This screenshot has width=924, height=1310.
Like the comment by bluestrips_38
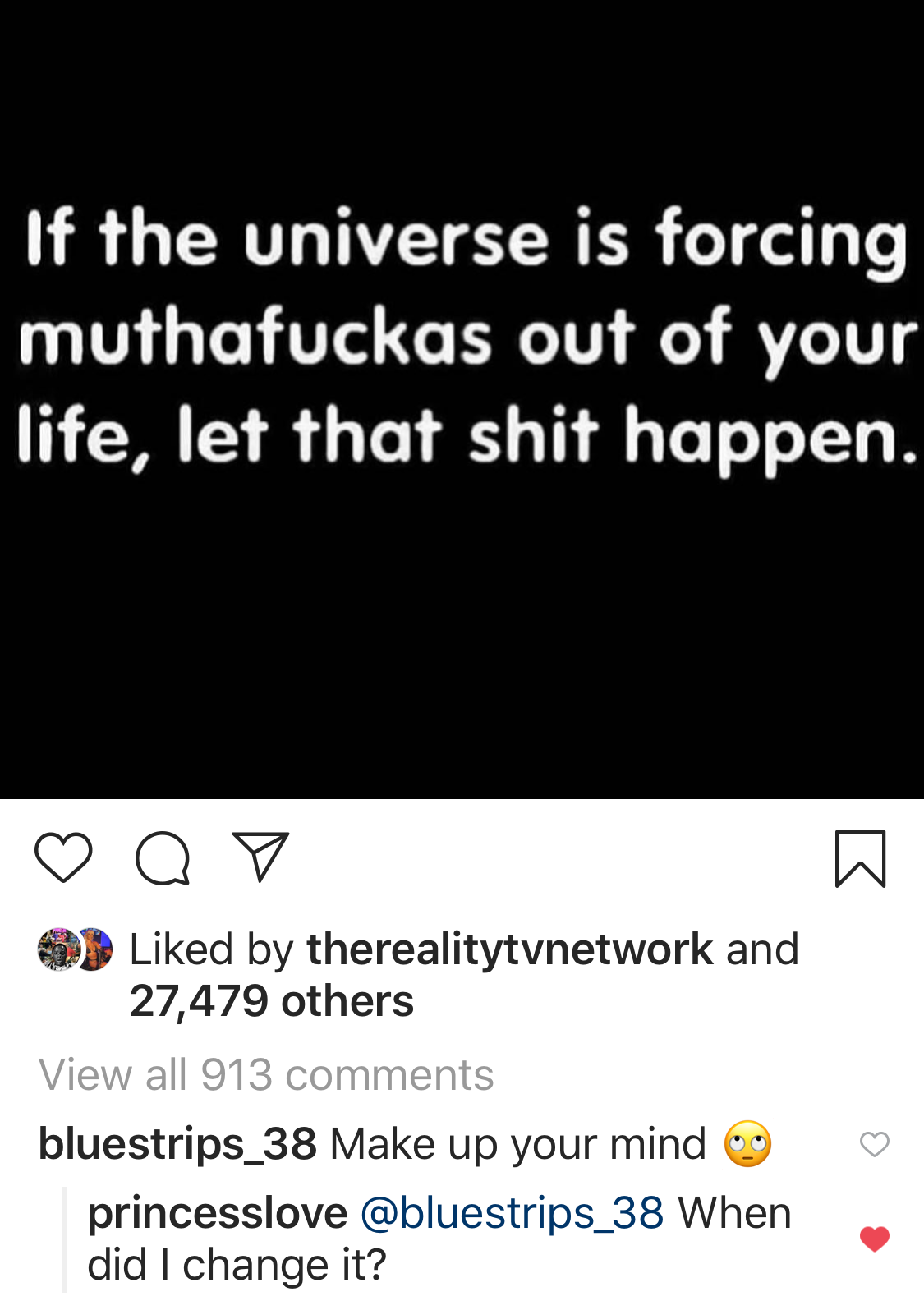pyautogui.click(x=874, y=1144)
